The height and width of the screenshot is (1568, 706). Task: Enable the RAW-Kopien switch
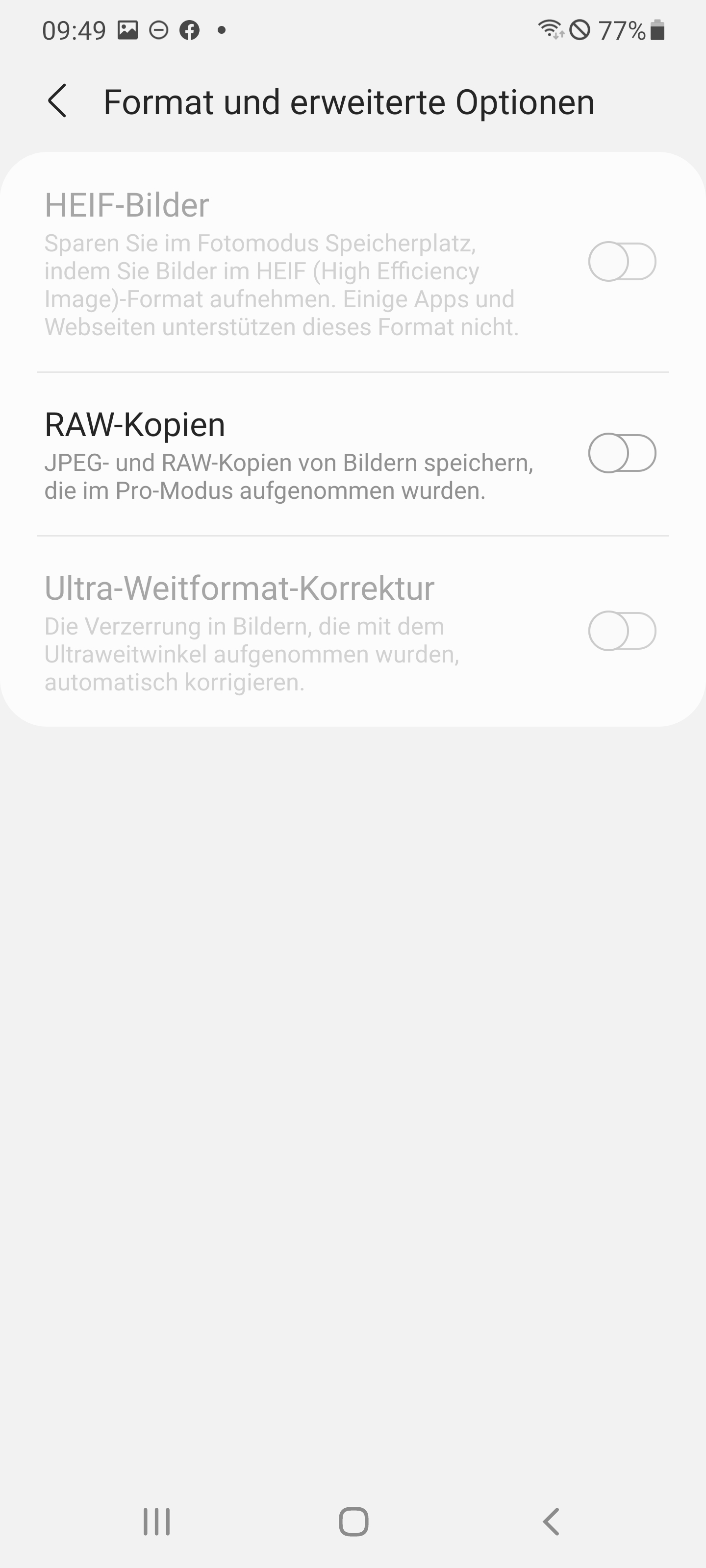click(621, 453)
